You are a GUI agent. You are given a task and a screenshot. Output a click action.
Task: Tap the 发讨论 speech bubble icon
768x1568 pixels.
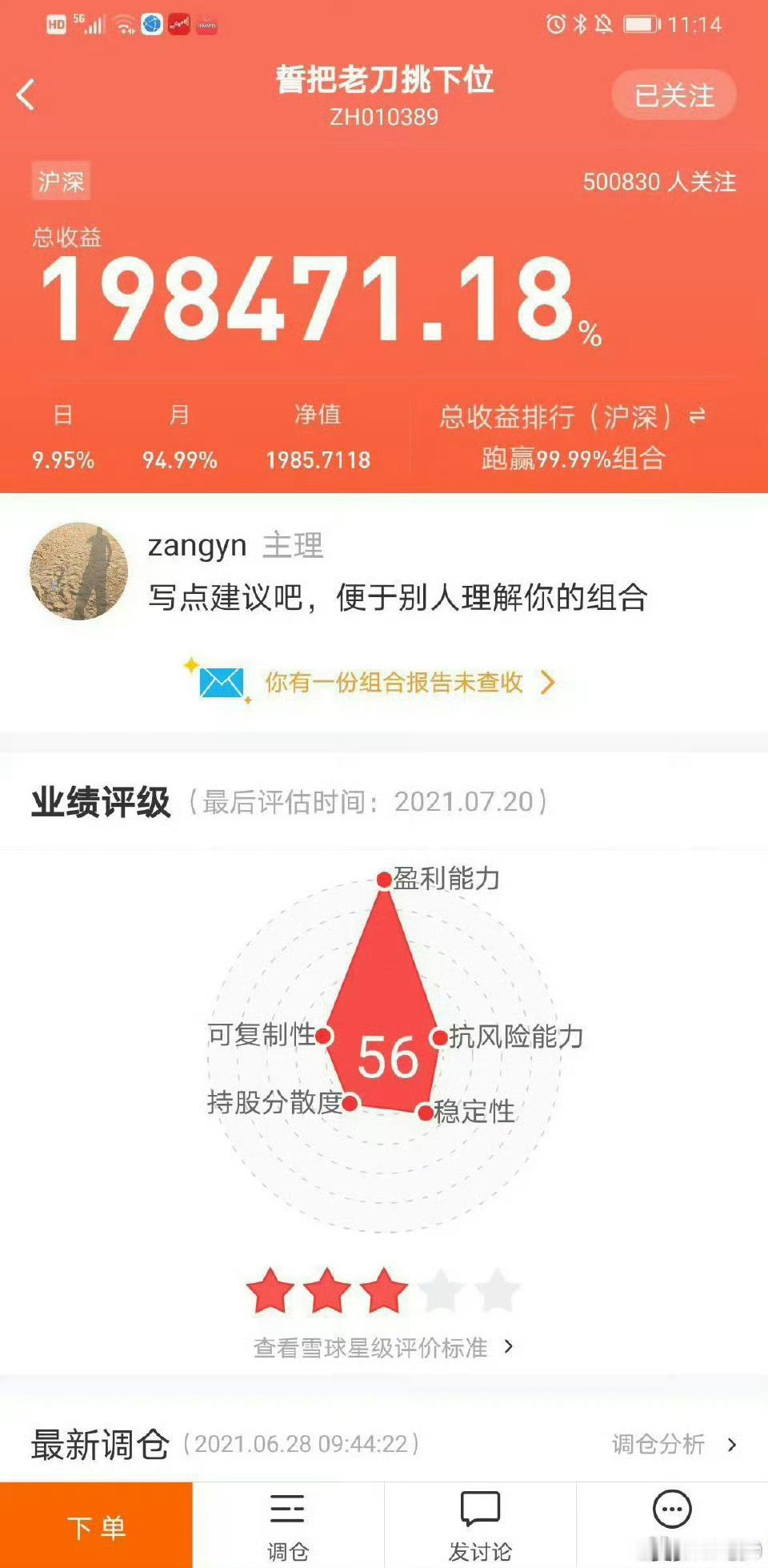pos(480,1509)
